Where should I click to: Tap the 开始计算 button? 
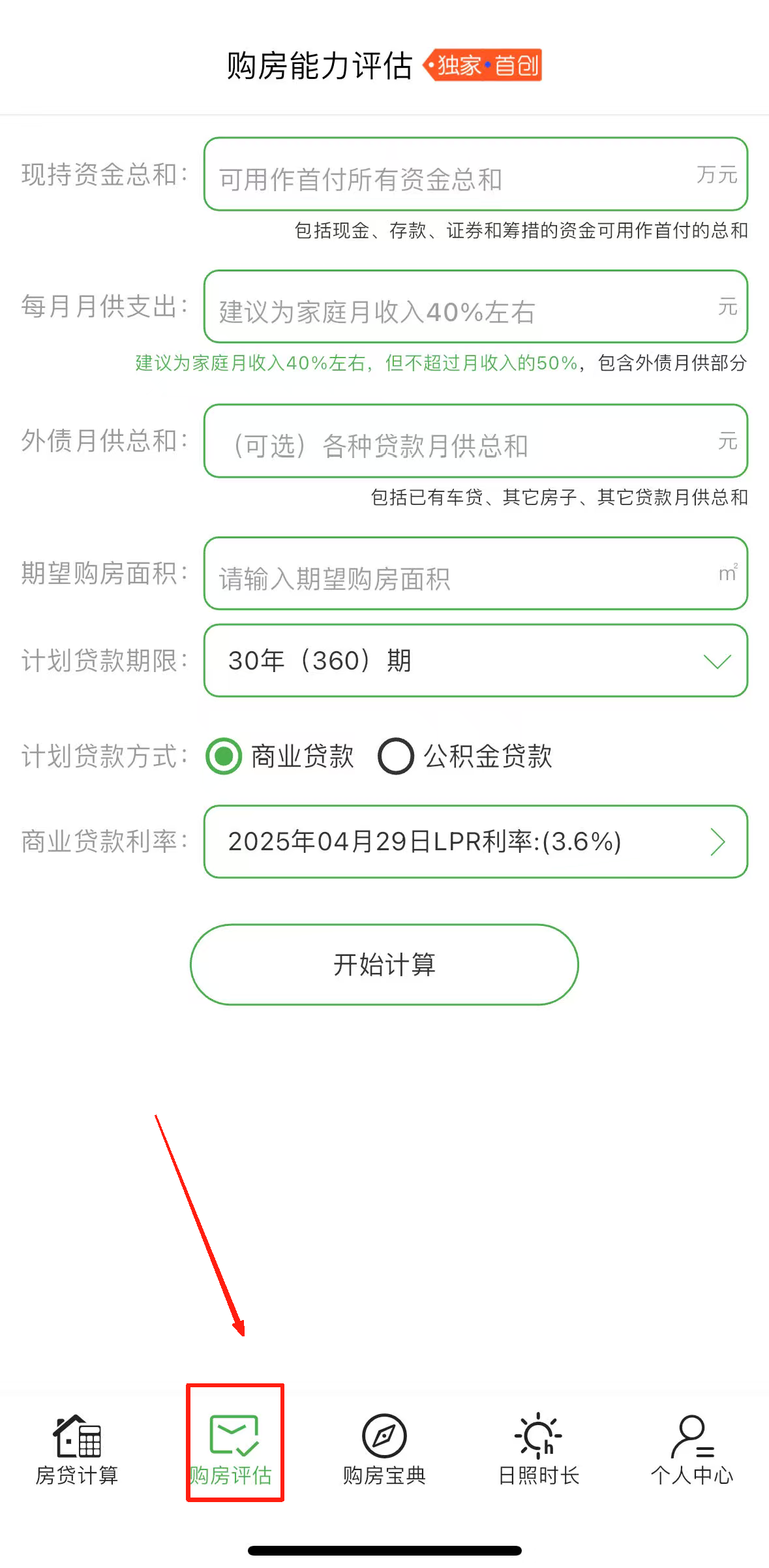384,964
